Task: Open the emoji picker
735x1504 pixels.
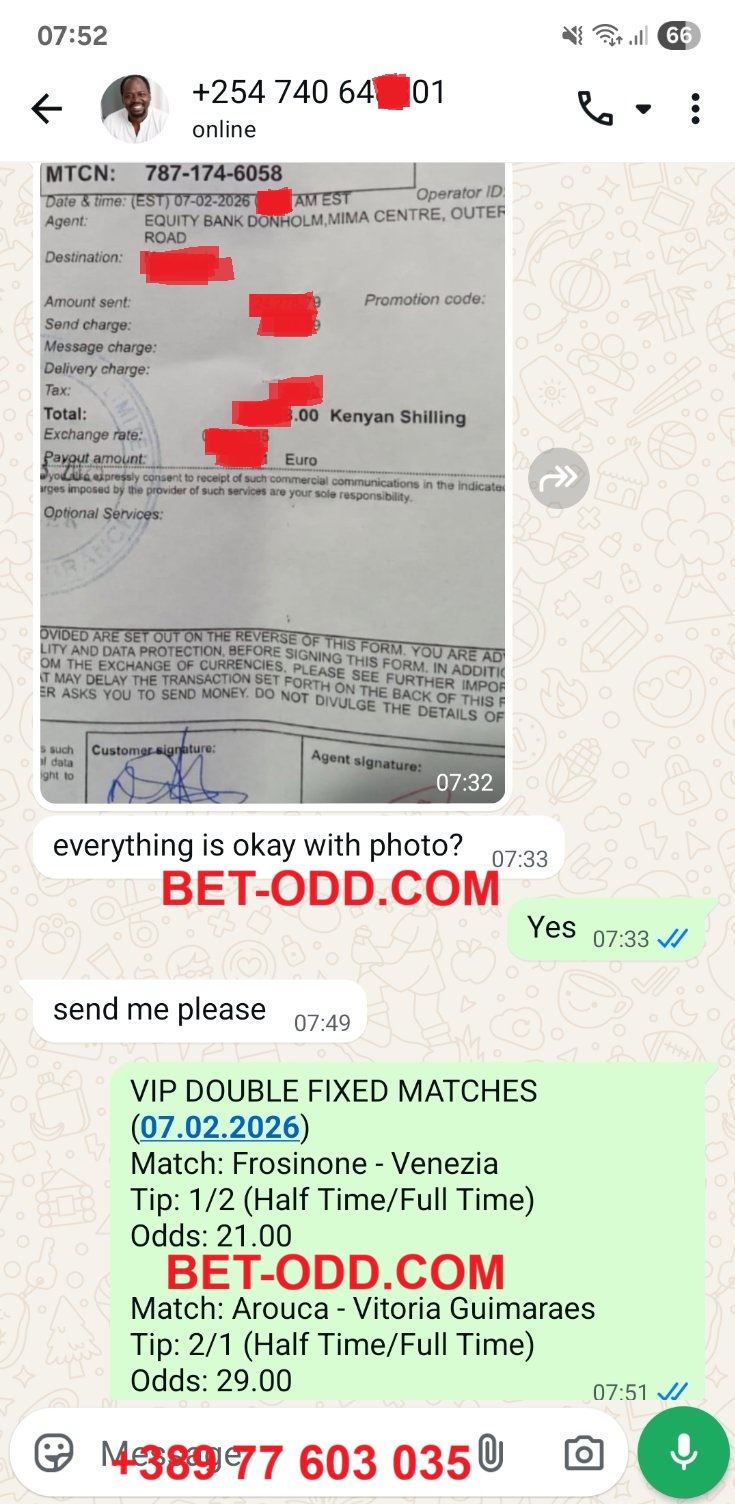Action: [x=54, y=1453]
